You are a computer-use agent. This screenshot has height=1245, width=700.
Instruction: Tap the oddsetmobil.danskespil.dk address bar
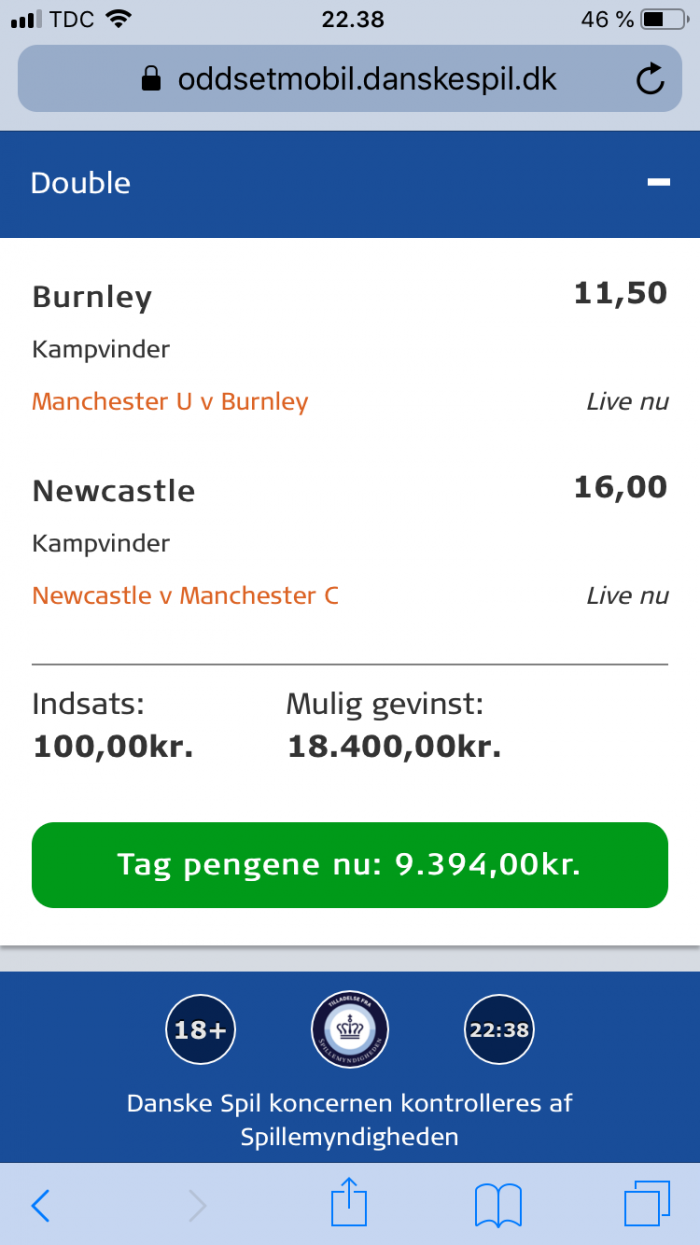[x=349, y=78]
